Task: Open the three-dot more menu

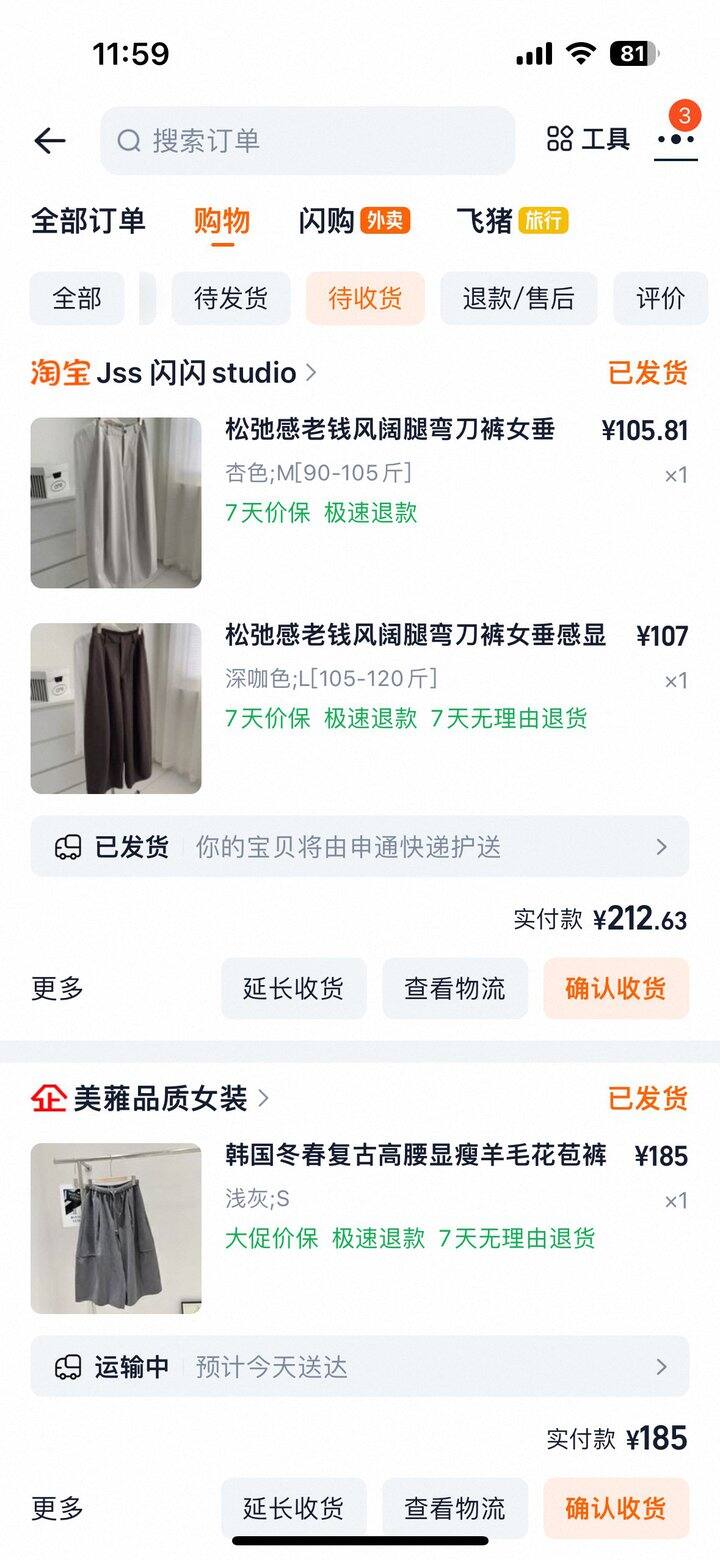Action: tap(676, 140)
